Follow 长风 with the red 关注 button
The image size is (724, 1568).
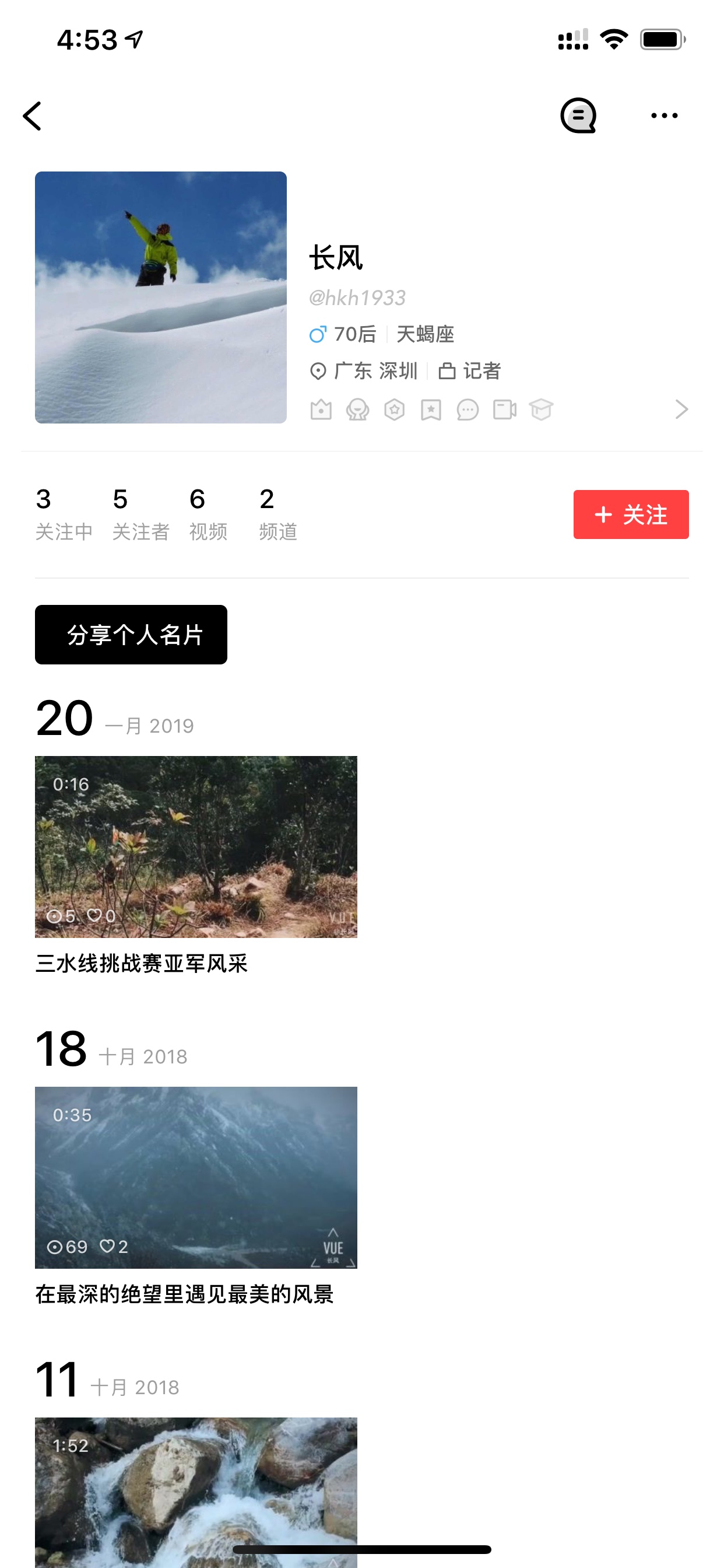631,514
